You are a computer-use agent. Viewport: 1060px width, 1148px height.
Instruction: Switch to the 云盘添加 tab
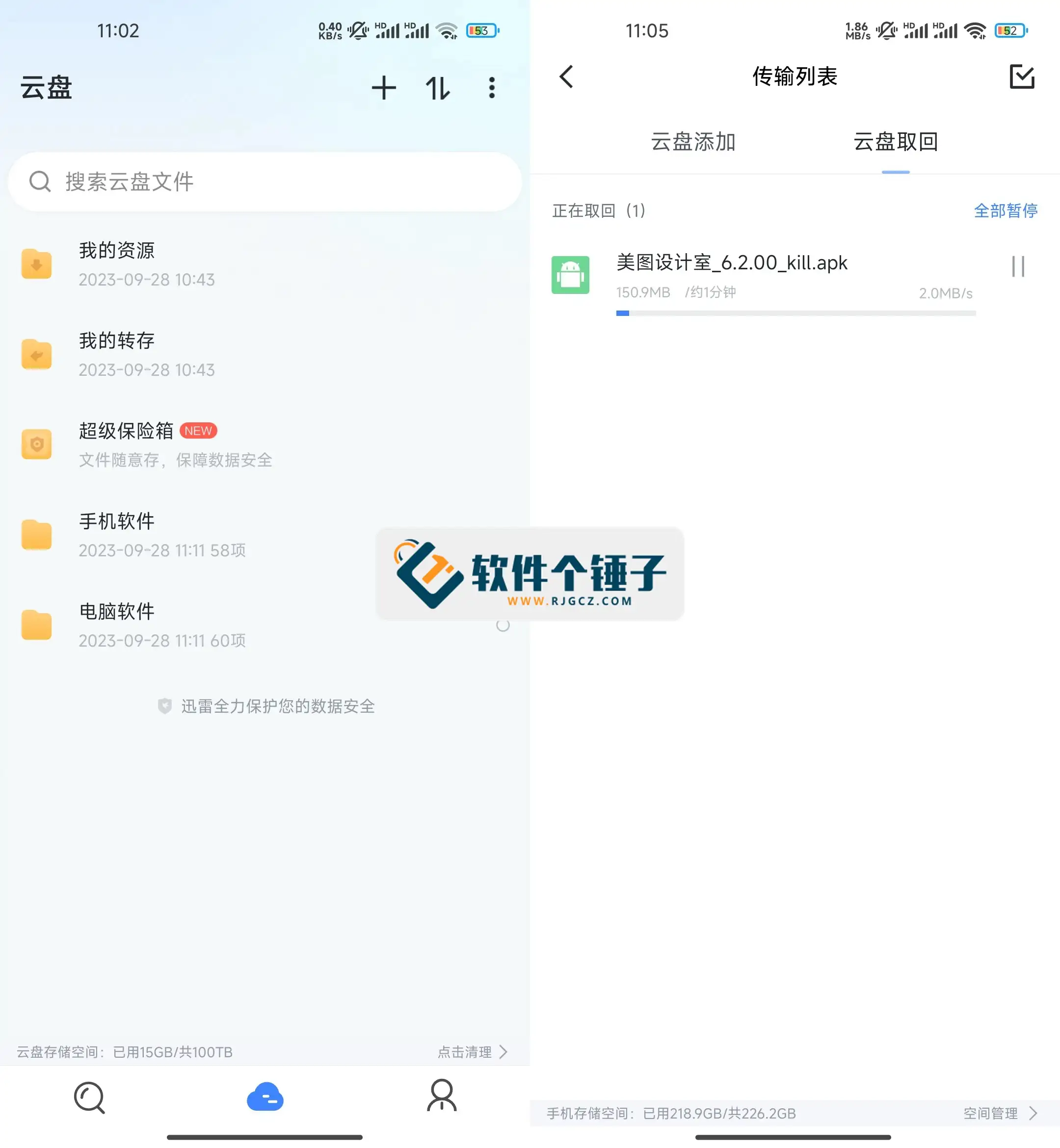(693, 142)
